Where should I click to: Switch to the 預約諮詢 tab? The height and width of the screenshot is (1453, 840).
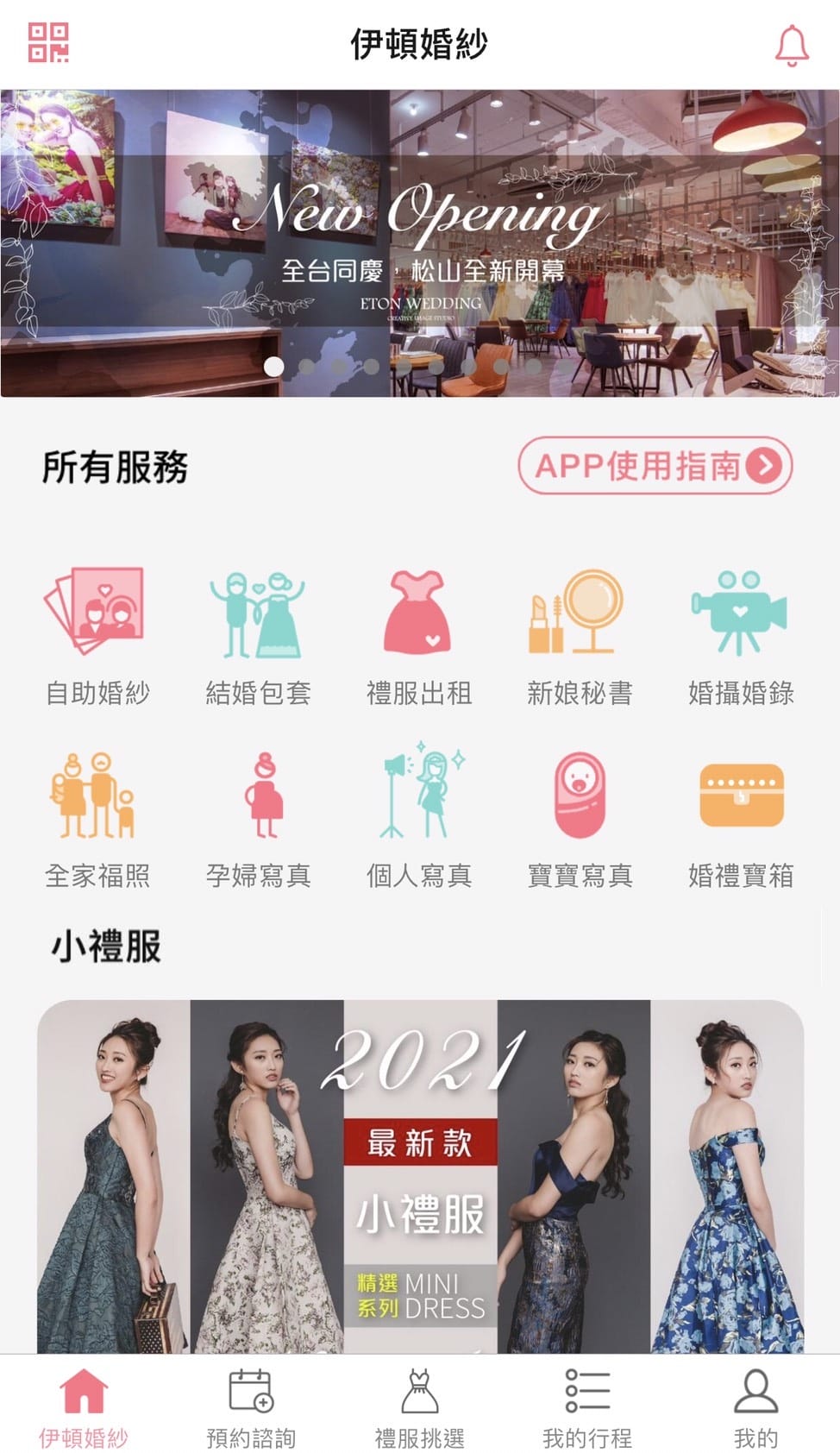point(251,1406)
